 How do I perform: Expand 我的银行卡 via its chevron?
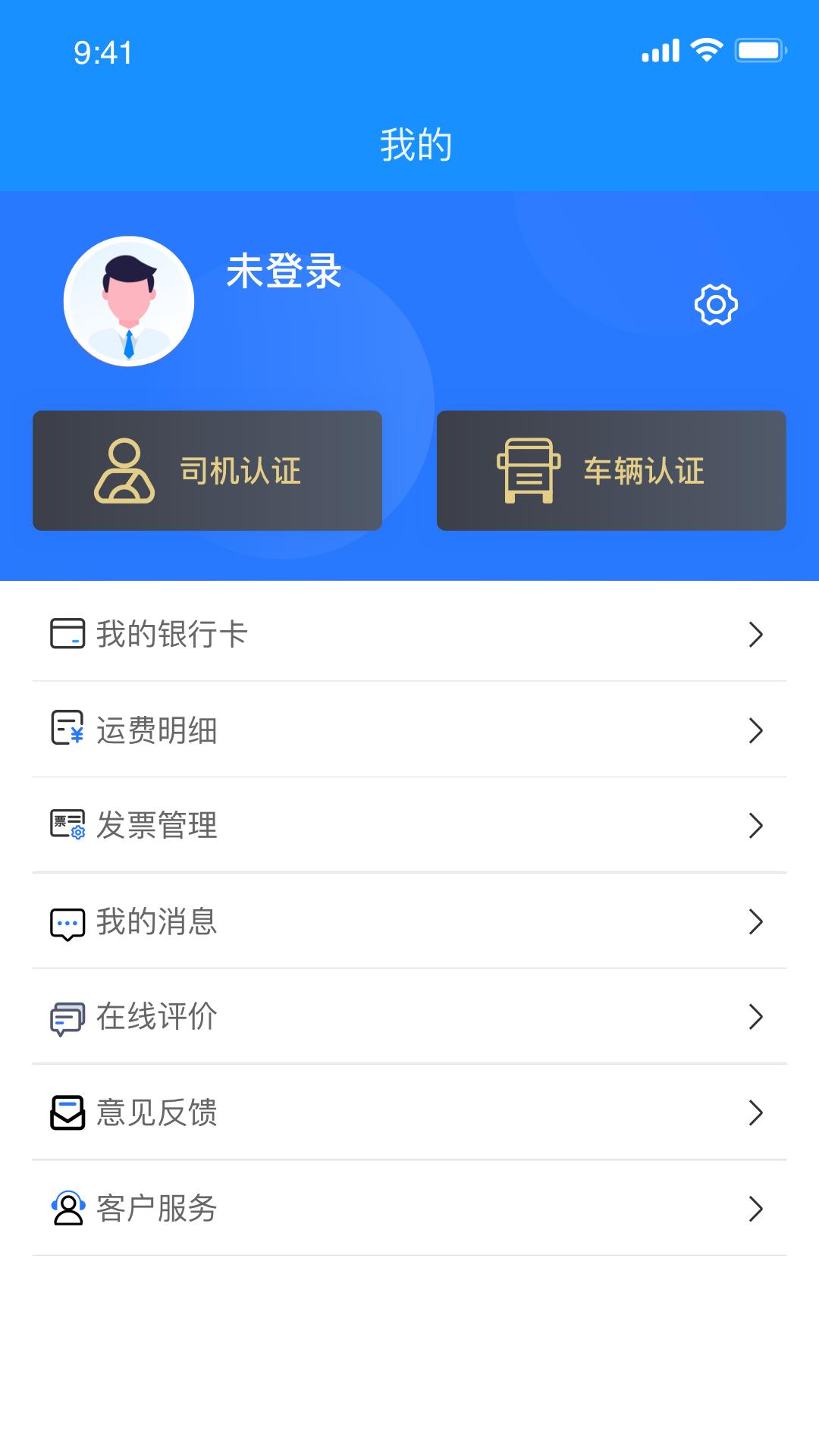755,635
